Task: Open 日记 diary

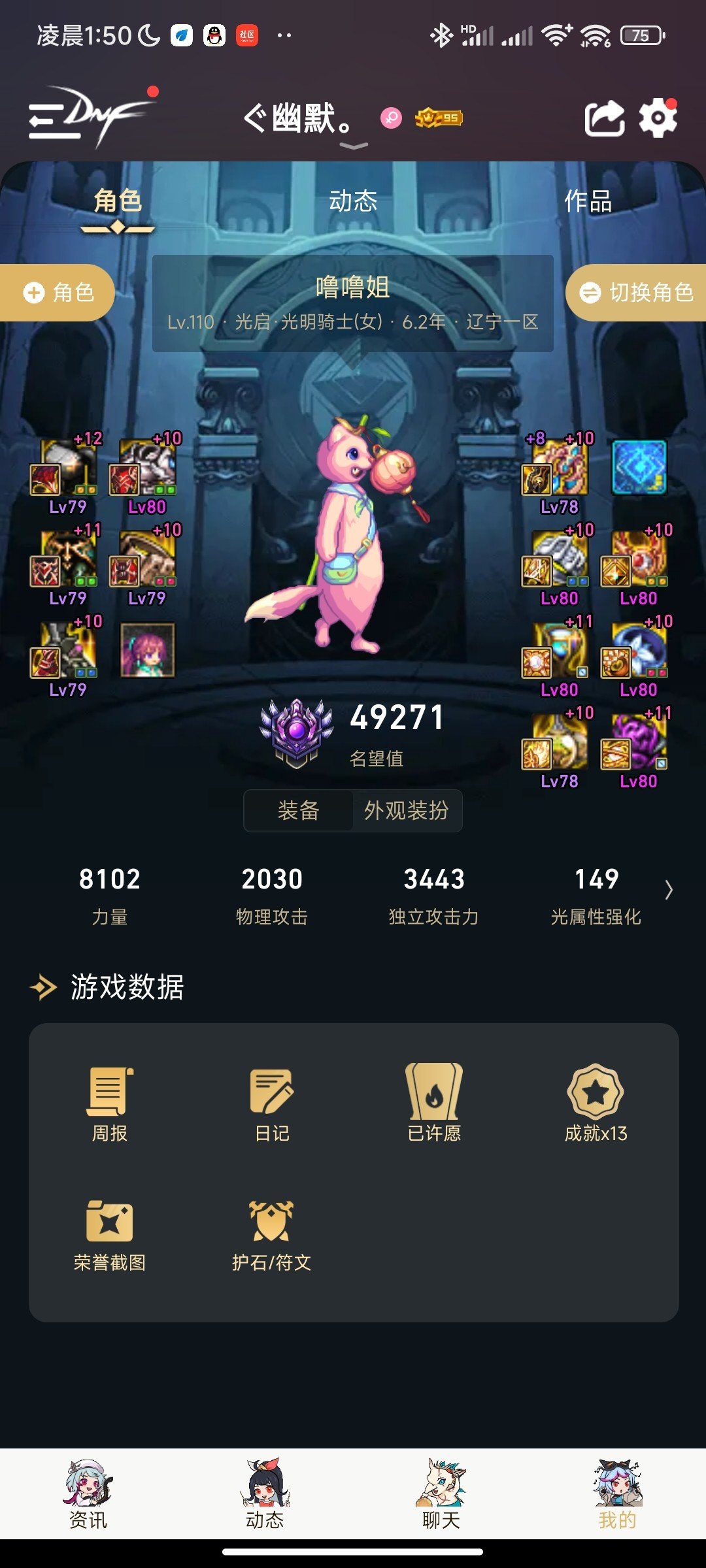Action: coord(271,1104)
